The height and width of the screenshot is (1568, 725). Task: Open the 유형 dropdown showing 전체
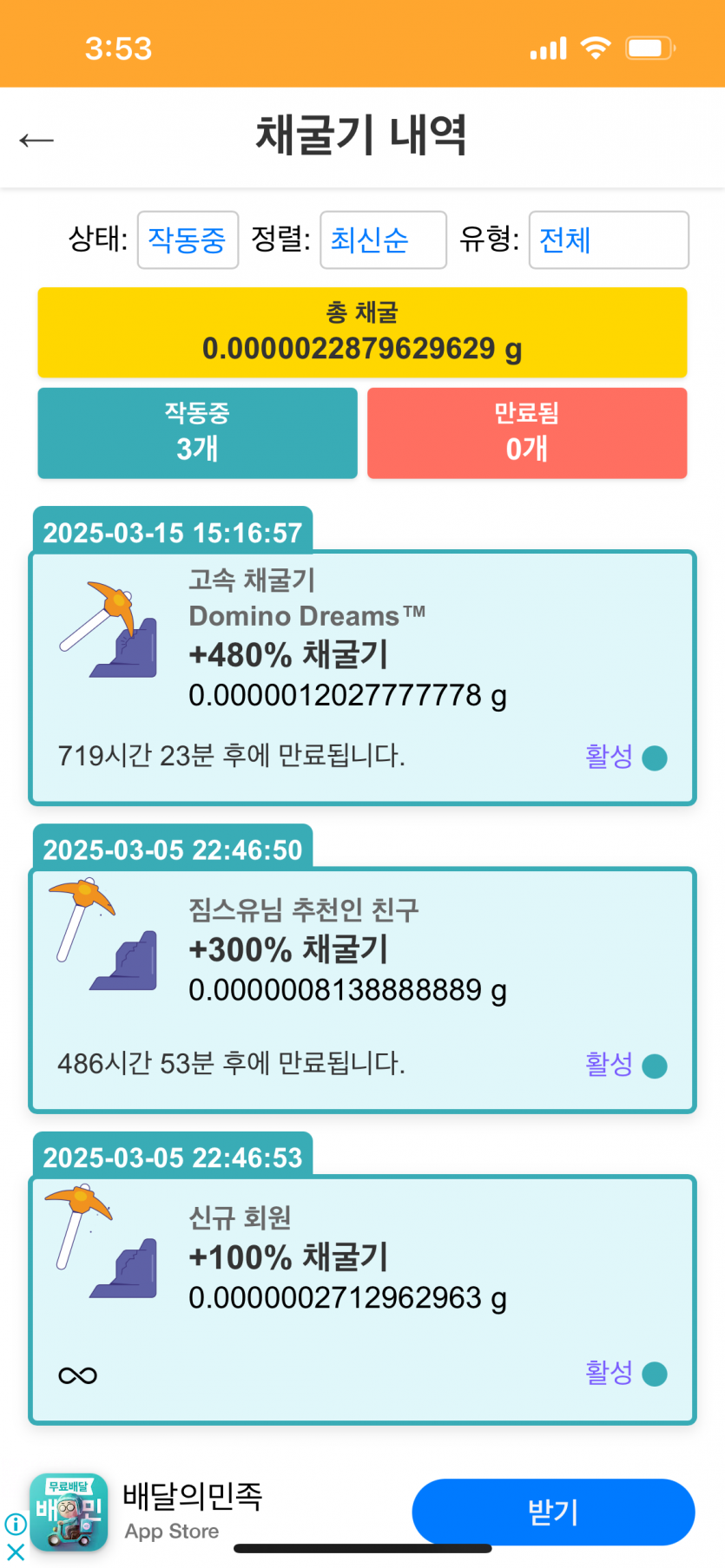coord(609,239)
